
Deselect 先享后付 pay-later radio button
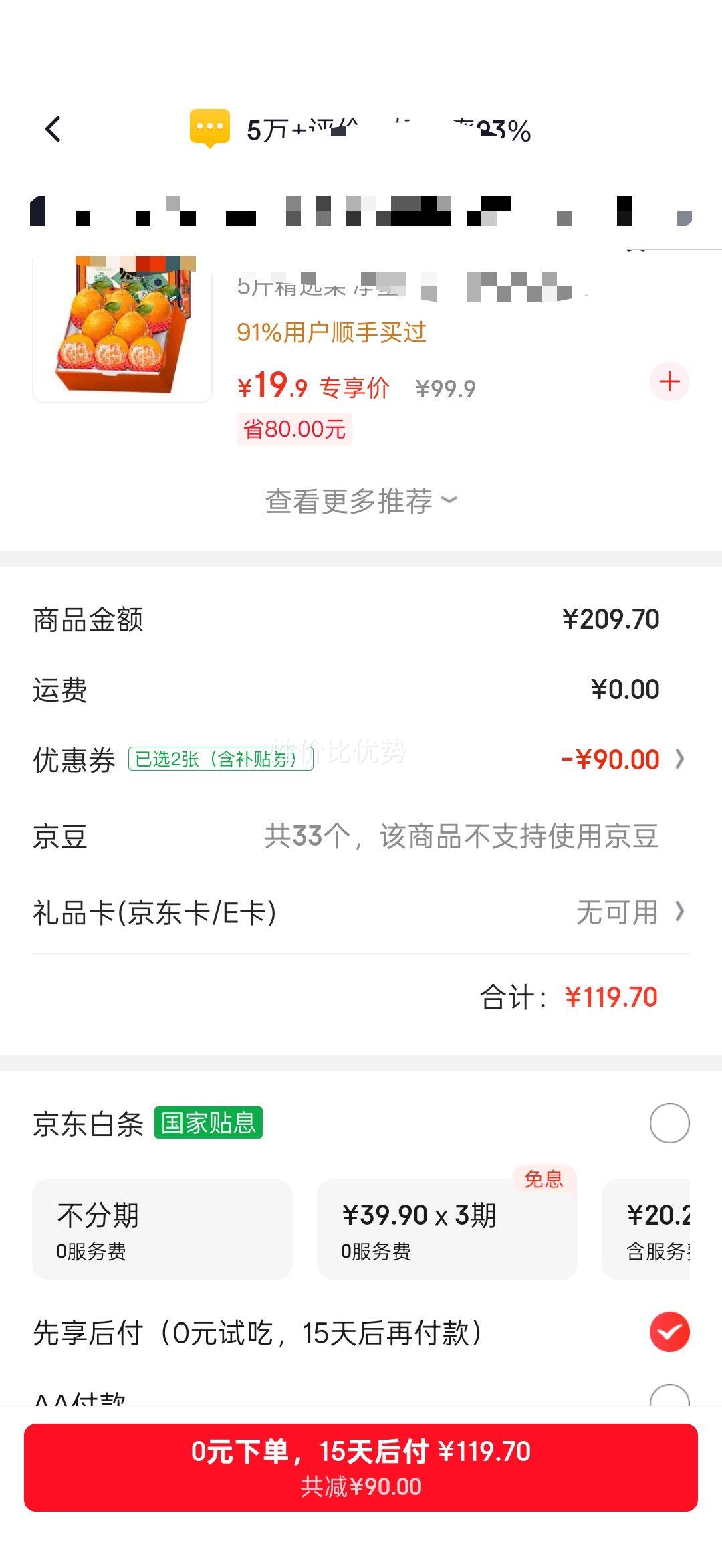coord(669,1332)
